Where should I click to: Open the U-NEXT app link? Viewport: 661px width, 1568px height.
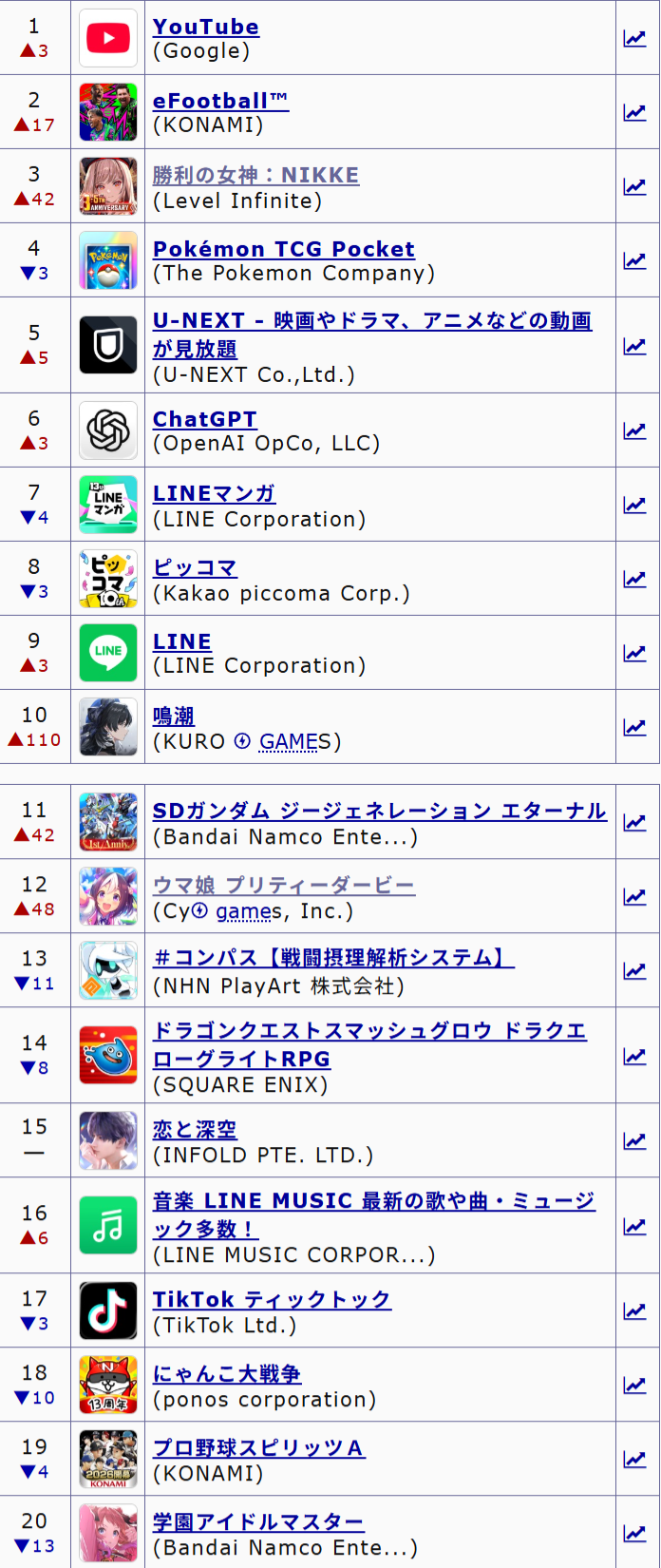371,321
